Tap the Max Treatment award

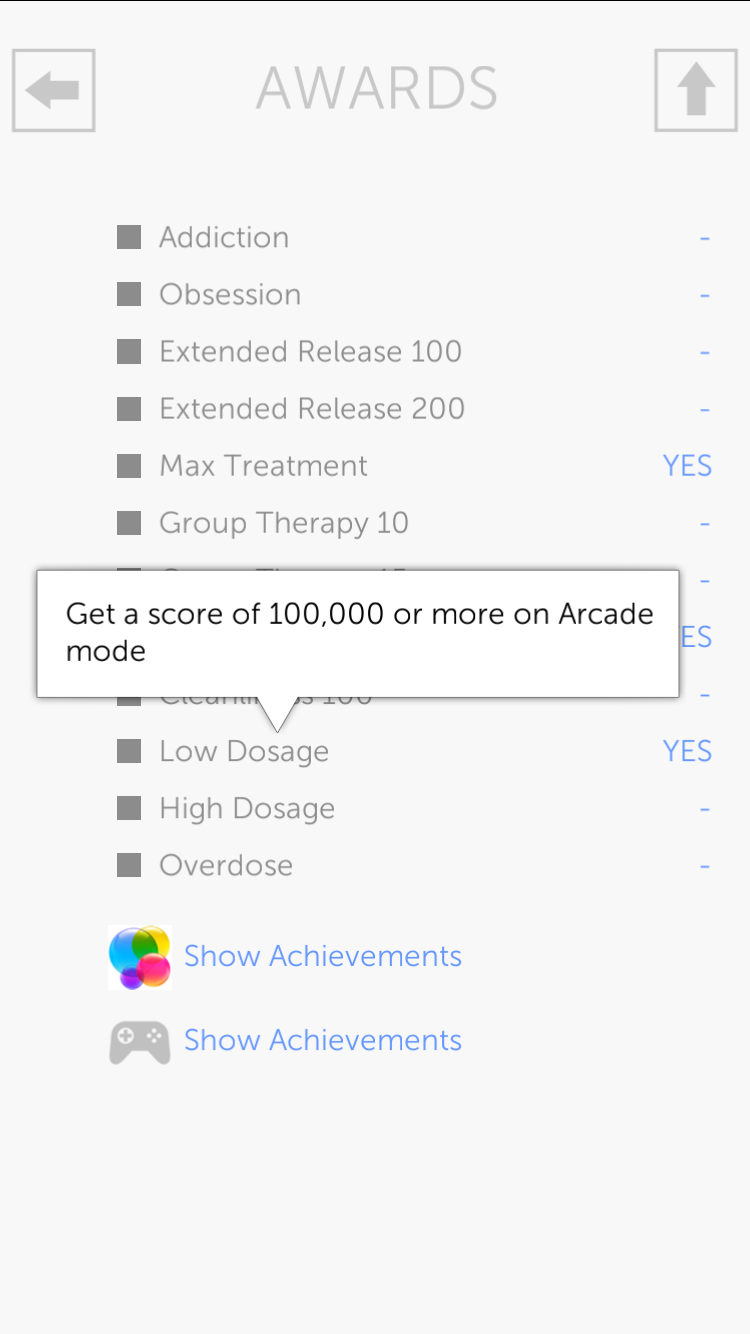pyautogui.click(x=414, y=466)
